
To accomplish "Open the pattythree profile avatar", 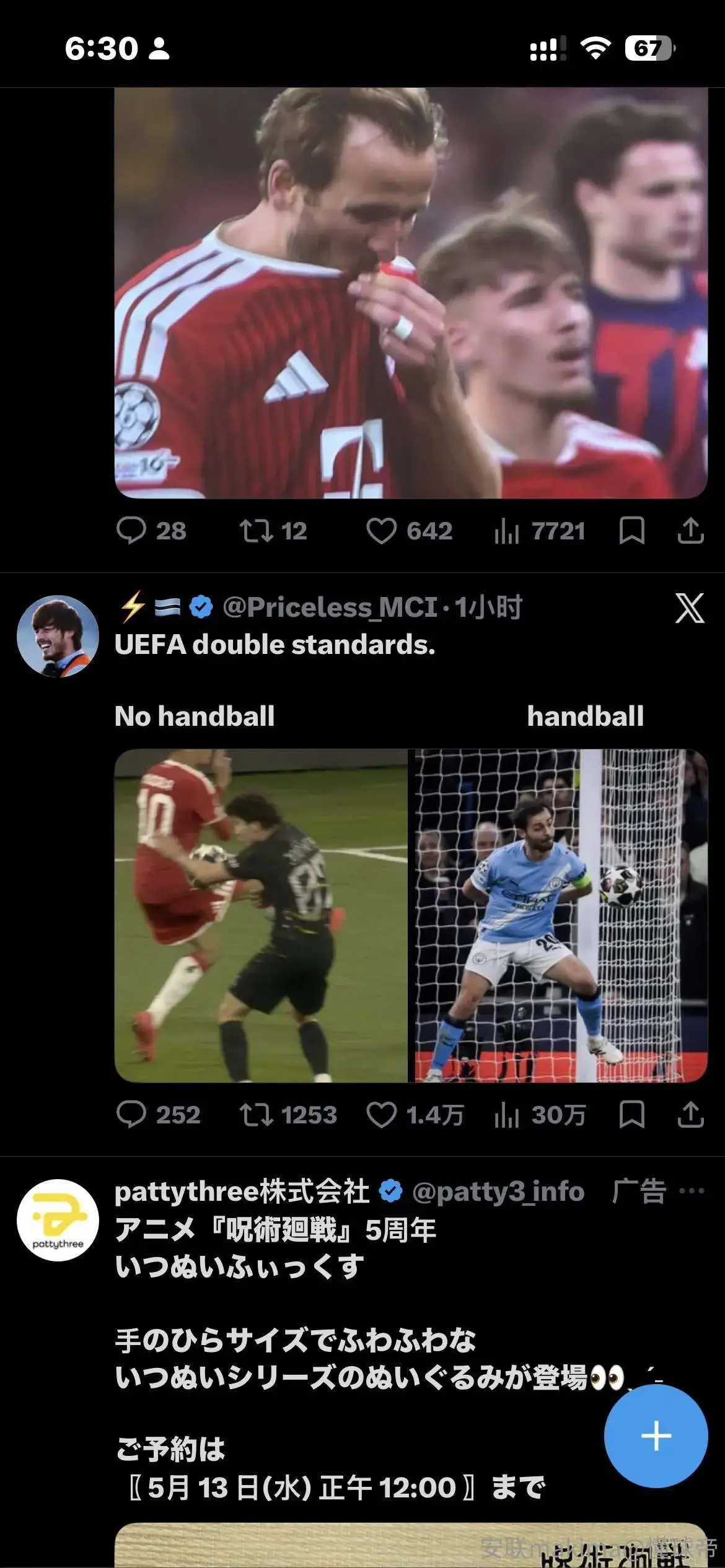I will click(x=58, y=1220).
